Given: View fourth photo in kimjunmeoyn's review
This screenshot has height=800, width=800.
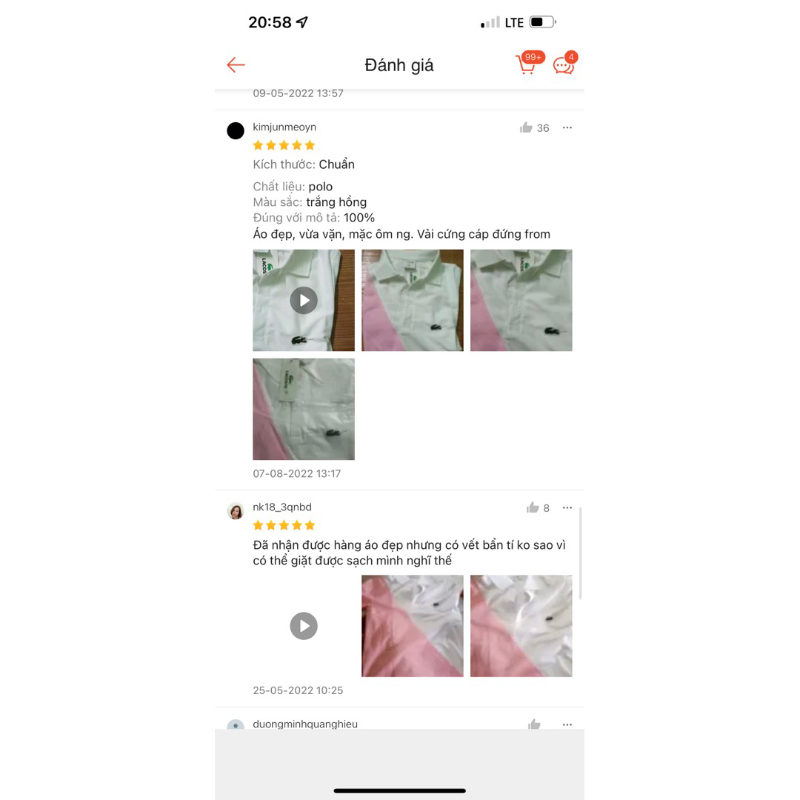Looking at the screenshot, I should (x=304, y=409).
